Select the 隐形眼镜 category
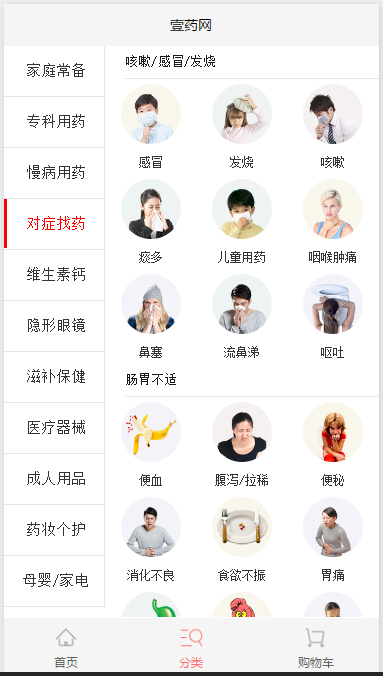The height and width of the screenshot is (676, 383). click(54, 326)
